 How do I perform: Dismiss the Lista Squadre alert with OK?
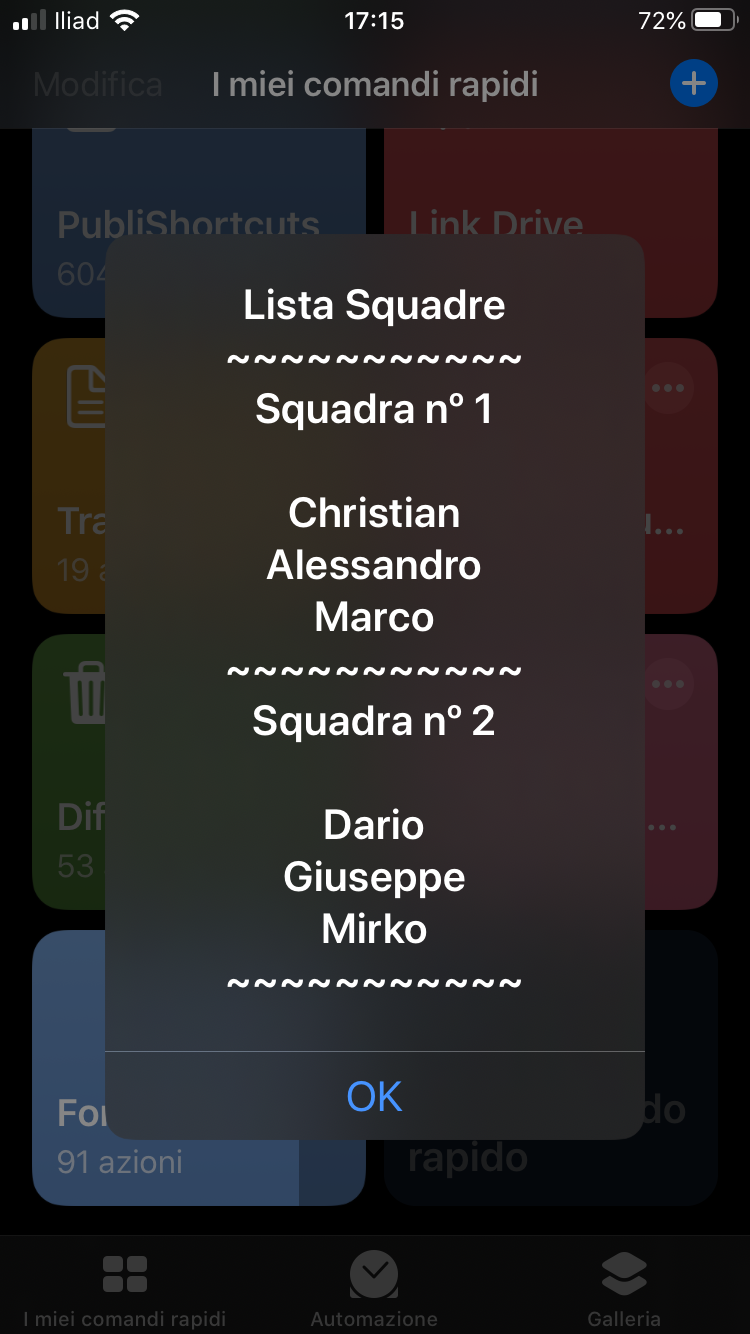374,1096
